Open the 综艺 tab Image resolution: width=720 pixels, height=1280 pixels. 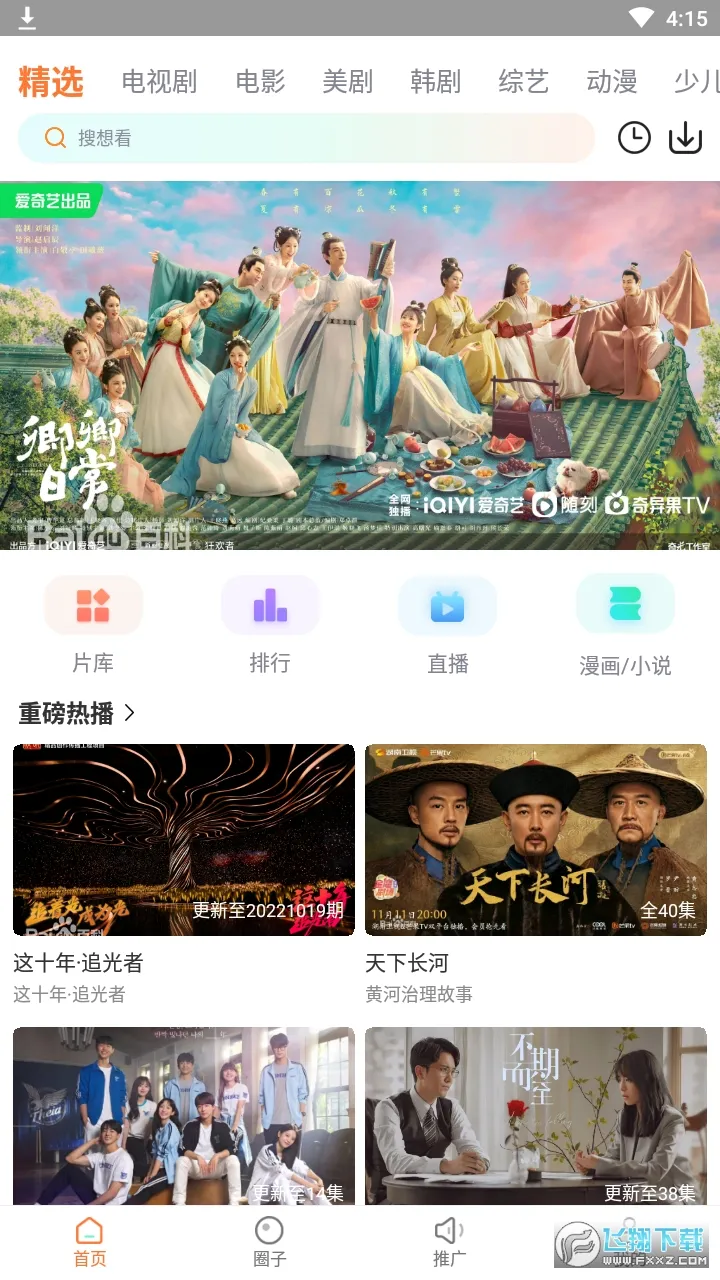click(x=524, y=82)
